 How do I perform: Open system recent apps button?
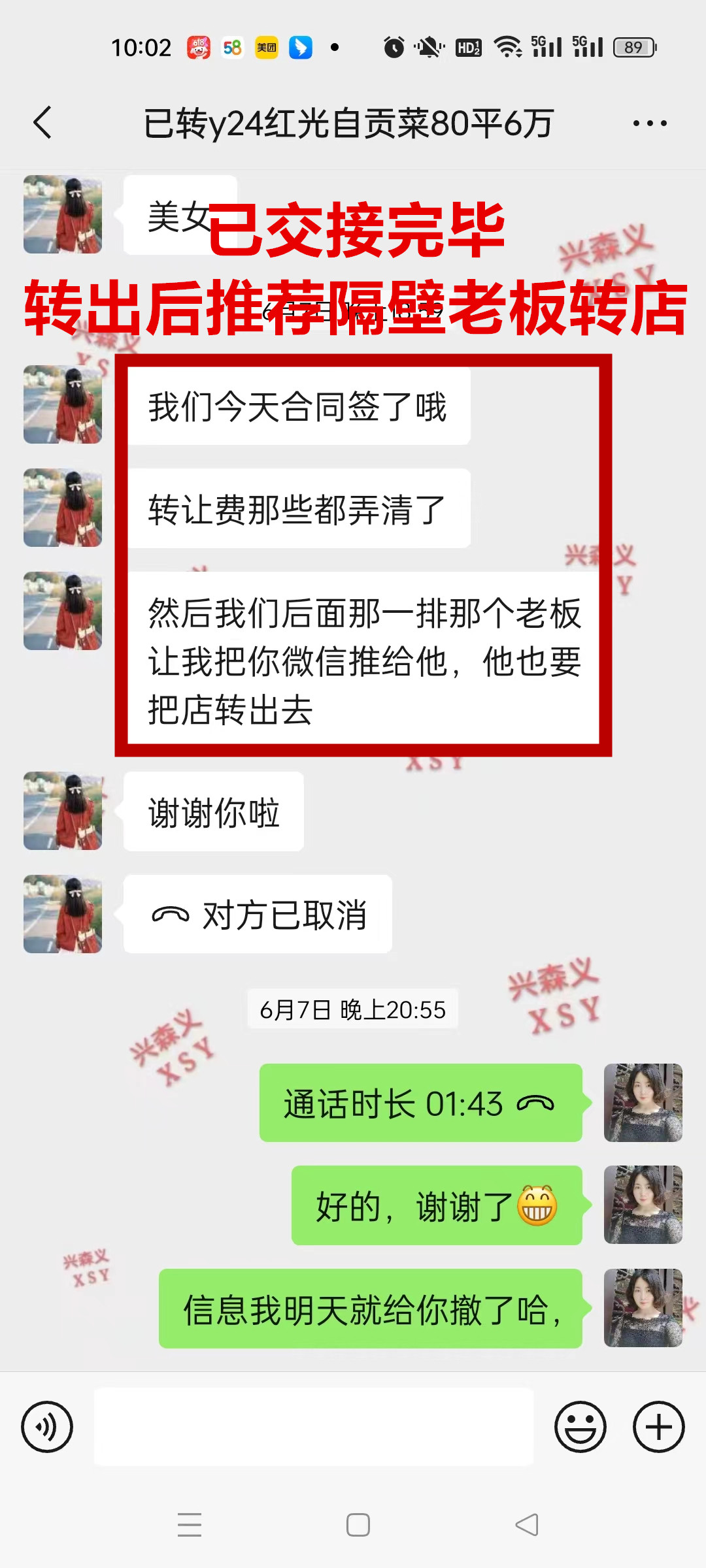pos(190,1525)
